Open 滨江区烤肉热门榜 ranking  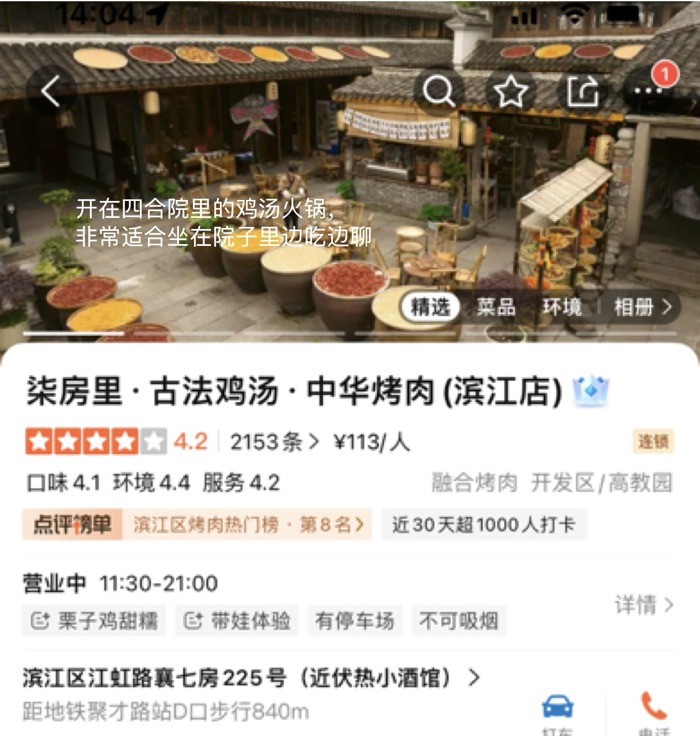point(248,524)
